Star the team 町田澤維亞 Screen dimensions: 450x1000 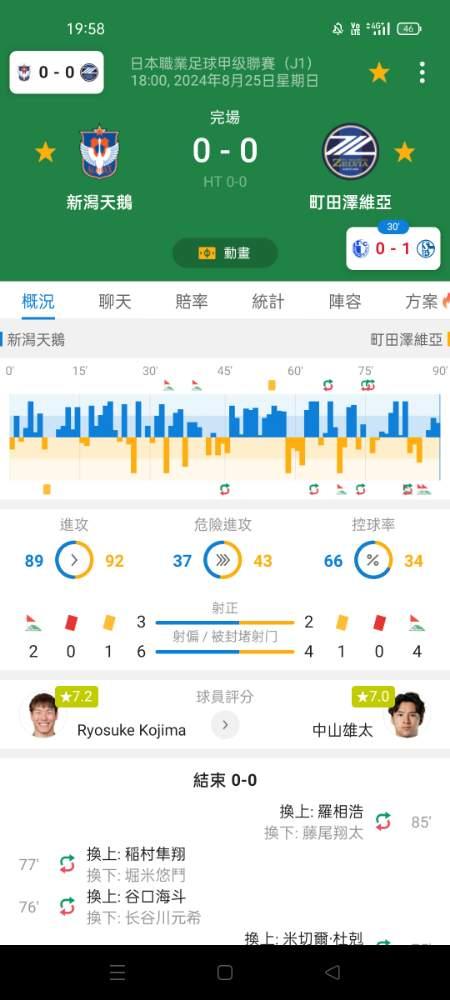click(404, 152)
